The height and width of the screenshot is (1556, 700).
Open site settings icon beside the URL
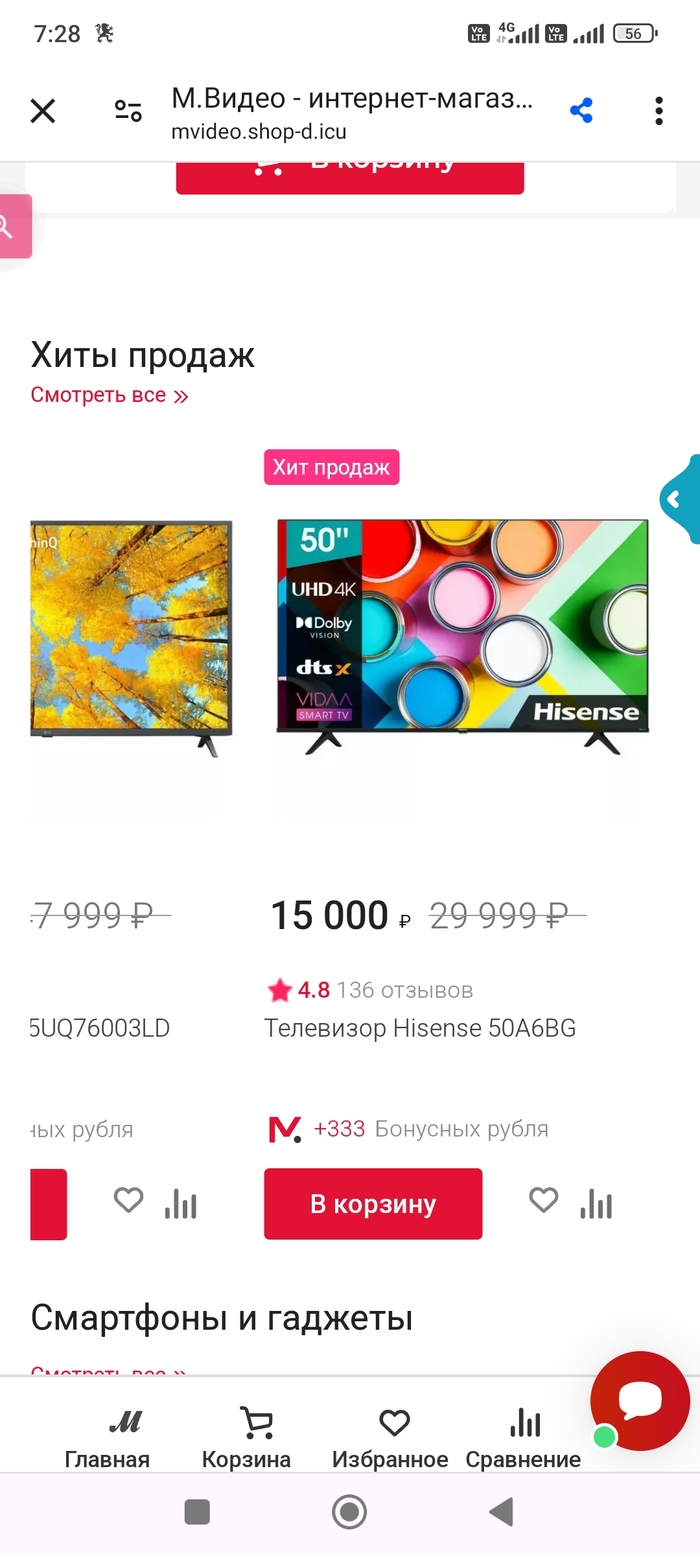(128, 111)
